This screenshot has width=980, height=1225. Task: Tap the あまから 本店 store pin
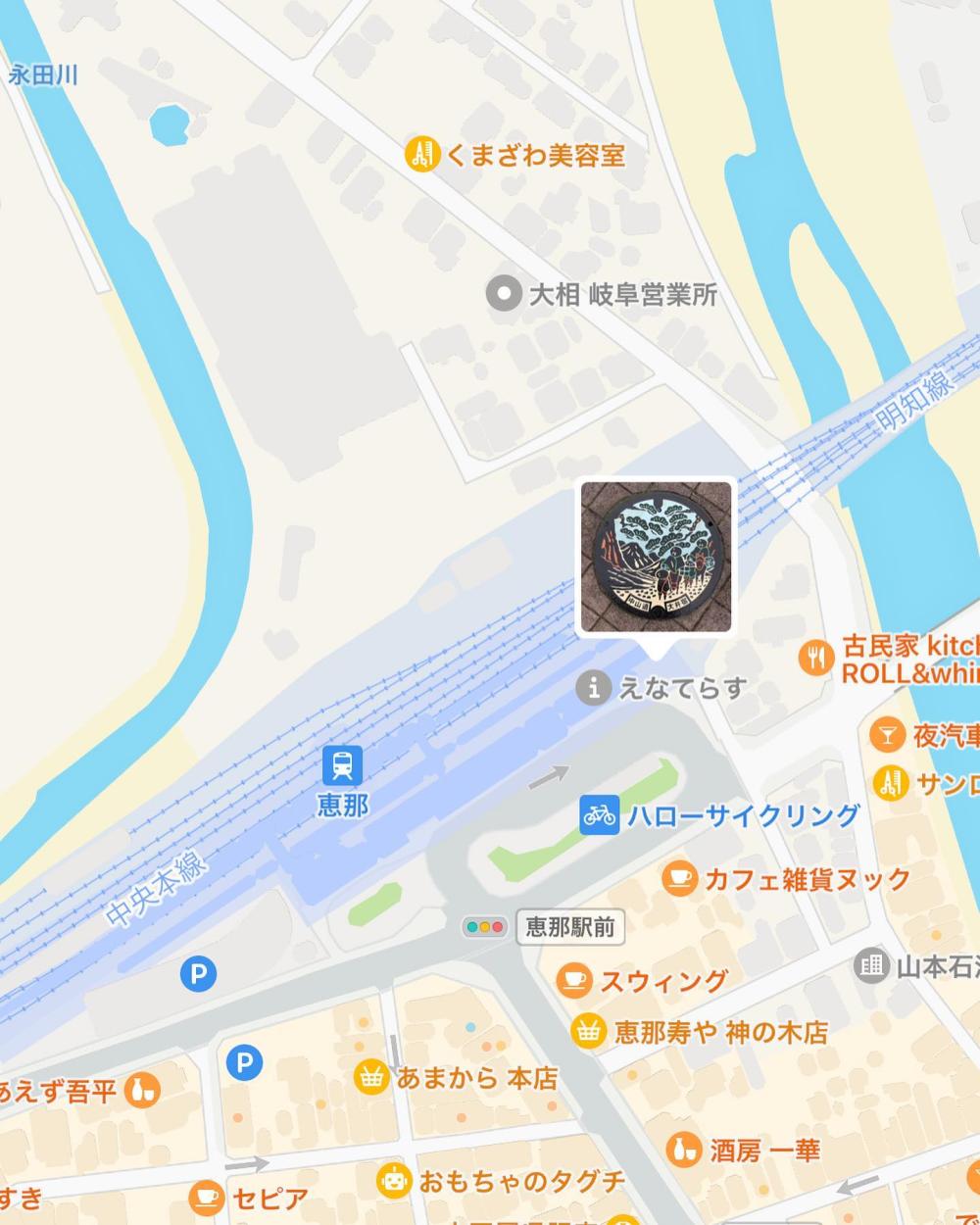(372, 1077)
